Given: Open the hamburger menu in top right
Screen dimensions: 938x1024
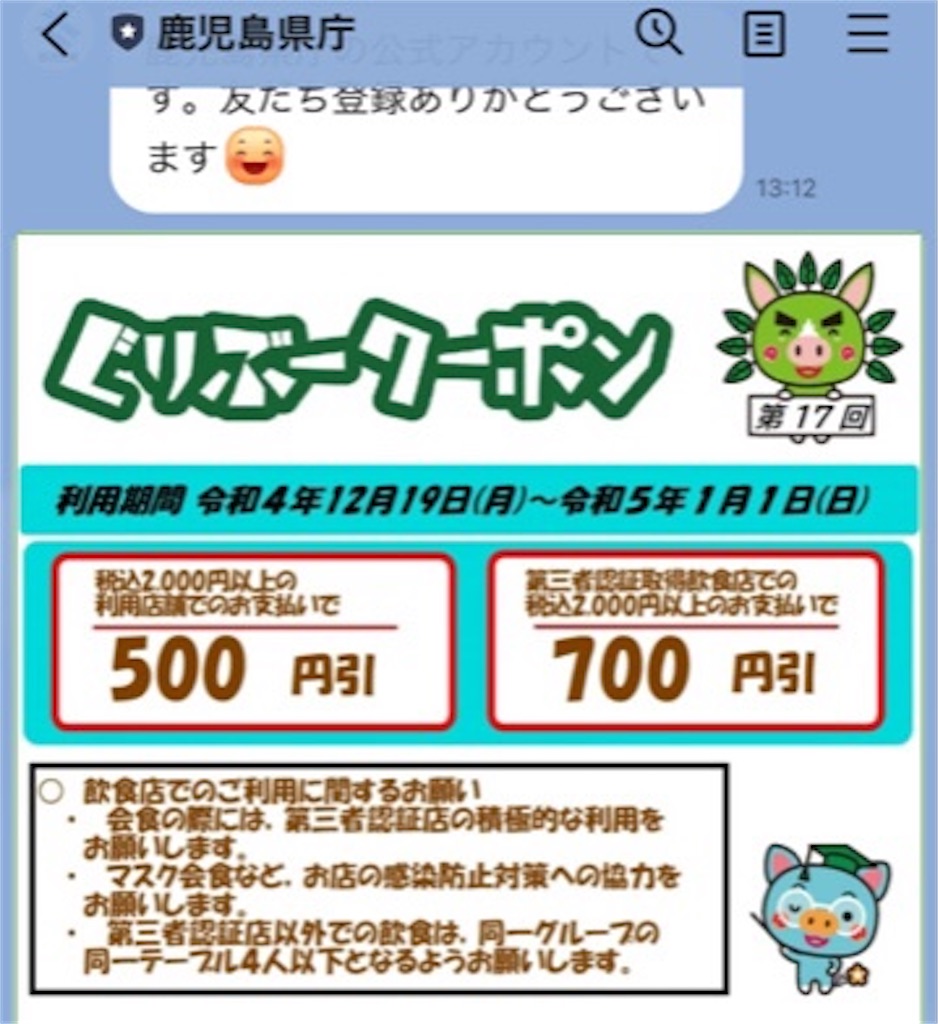Looking at the screenshot, I should [866, 34].
